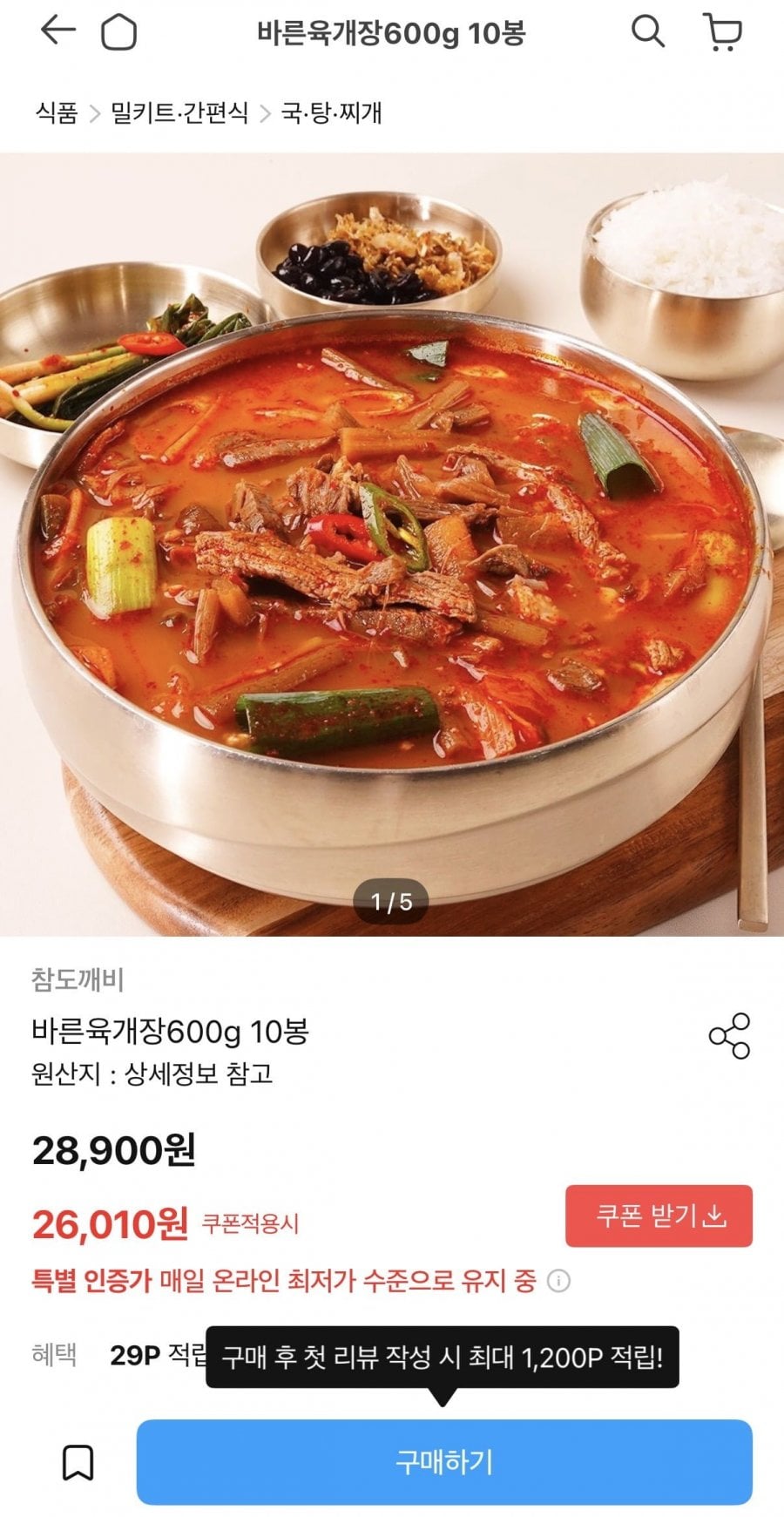Tap 쿠폰 받기 to download coupon
This screenshot has width=784, height=1517.
pos(659,1216)
